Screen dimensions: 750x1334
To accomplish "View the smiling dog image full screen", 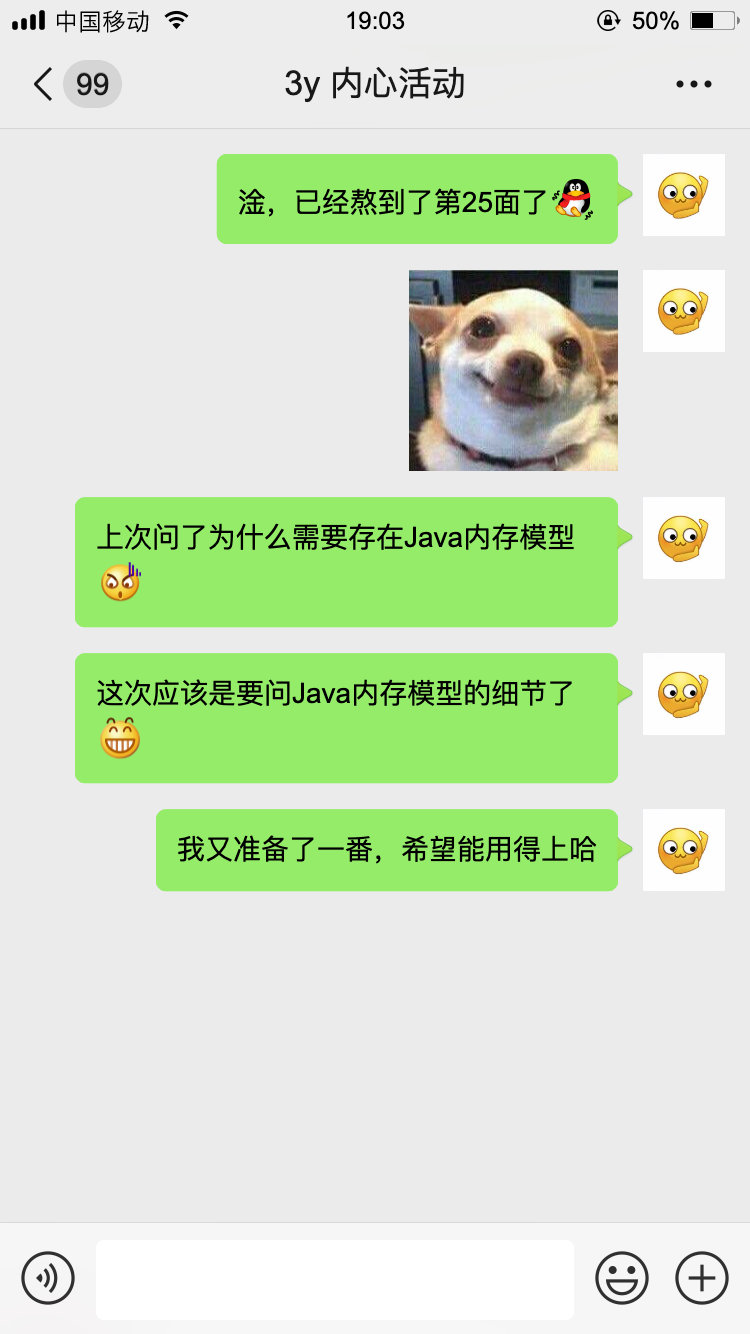I will (513, 370).
